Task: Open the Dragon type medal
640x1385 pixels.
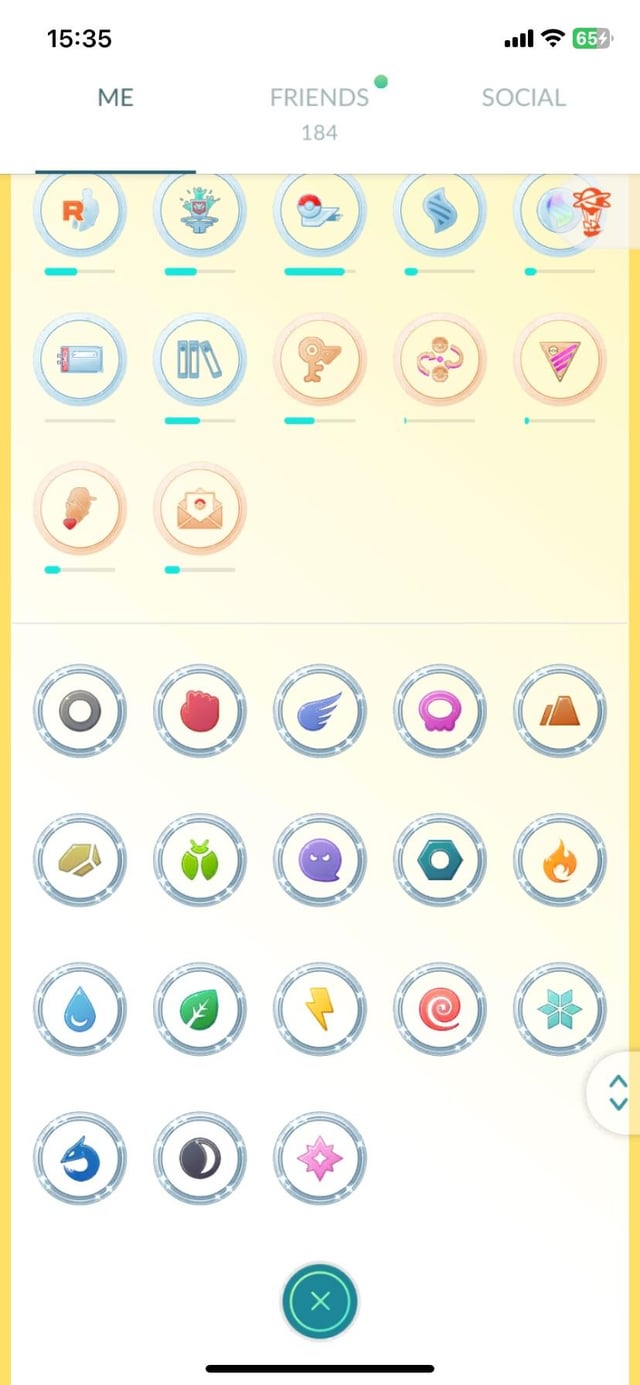Action: [x=80, y=1160]
